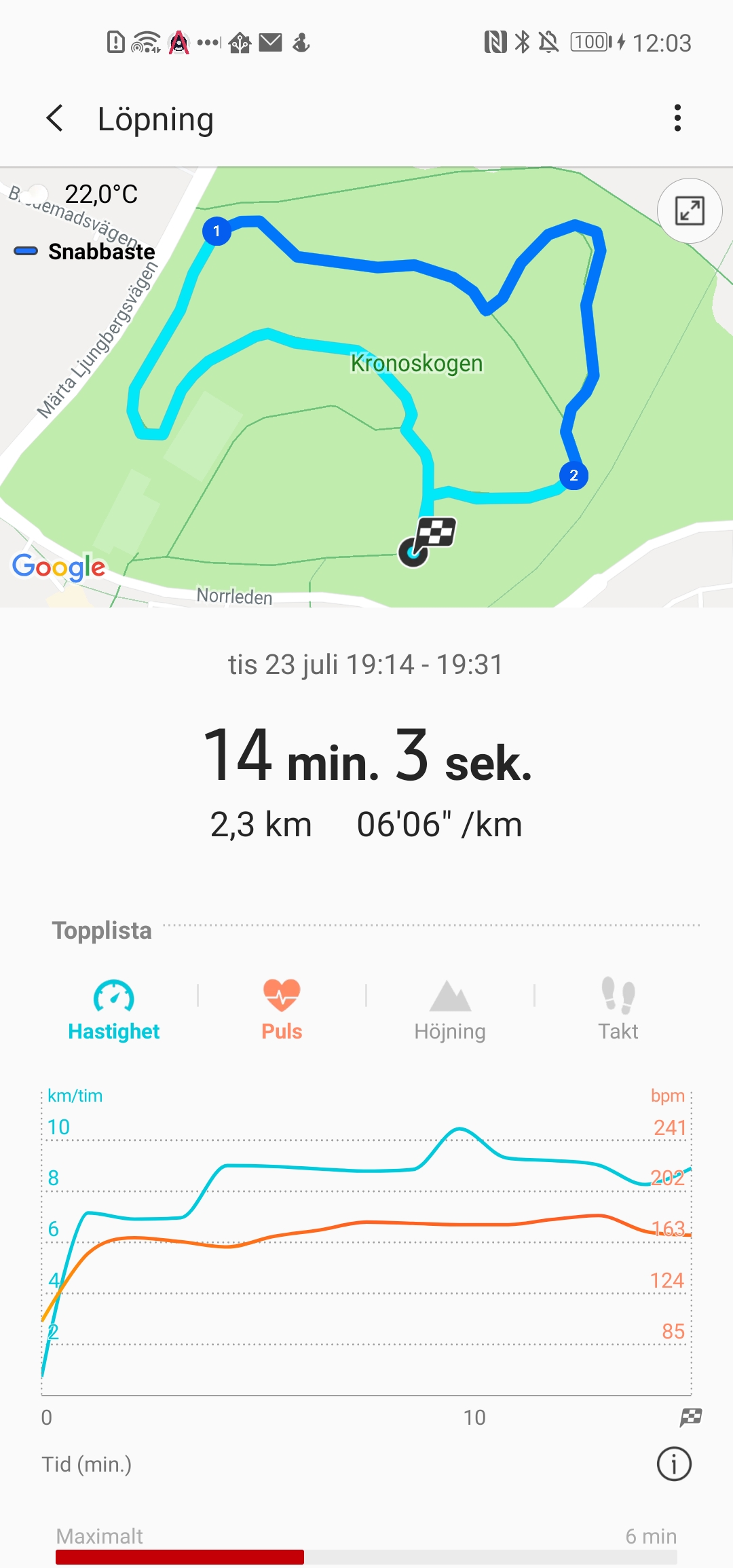Open the chart info icon
Viewport: 733px width, 1568px height.
click(x=674, y=1464)
